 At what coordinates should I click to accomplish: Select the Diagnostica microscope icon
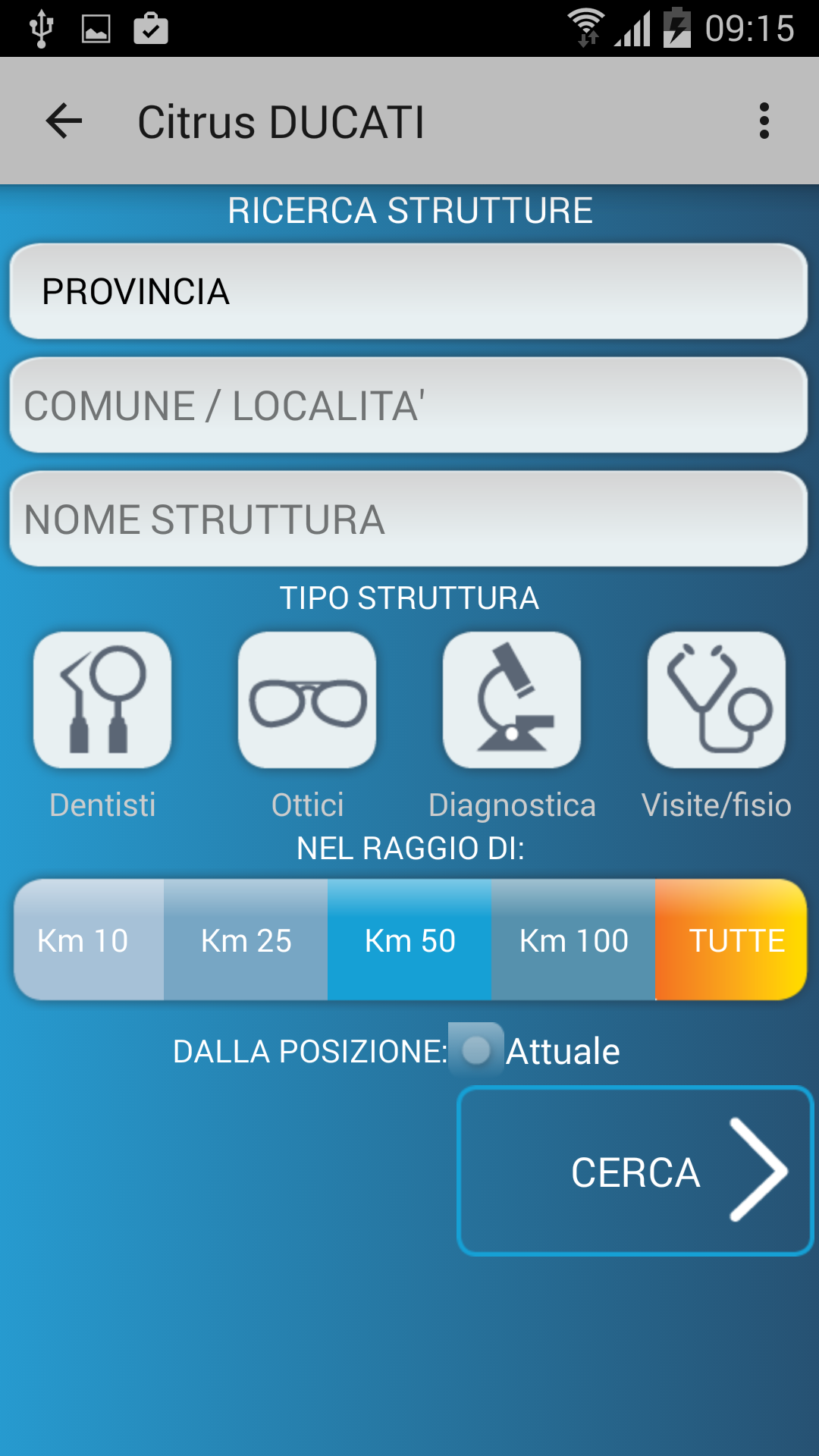point(512,700)
